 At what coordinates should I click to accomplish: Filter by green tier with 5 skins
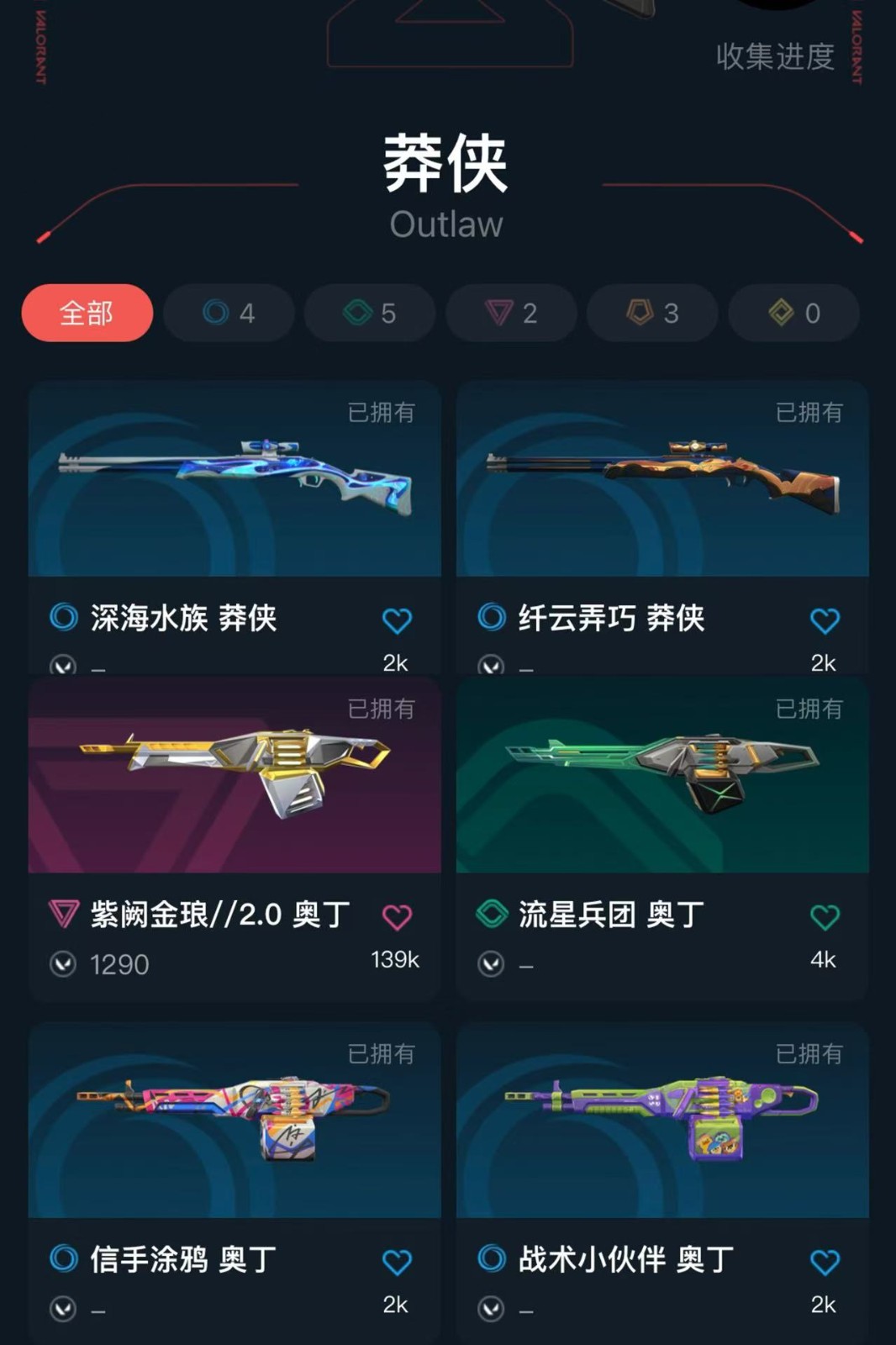tap(370, 313)
